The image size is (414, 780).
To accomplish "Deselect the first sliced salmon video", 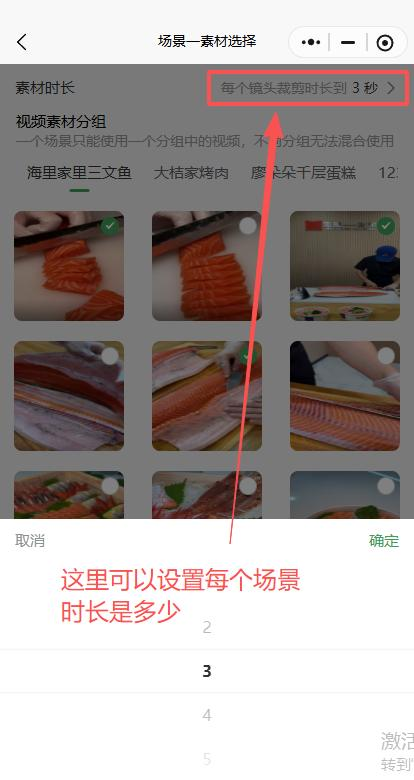I will click(110, 226).
